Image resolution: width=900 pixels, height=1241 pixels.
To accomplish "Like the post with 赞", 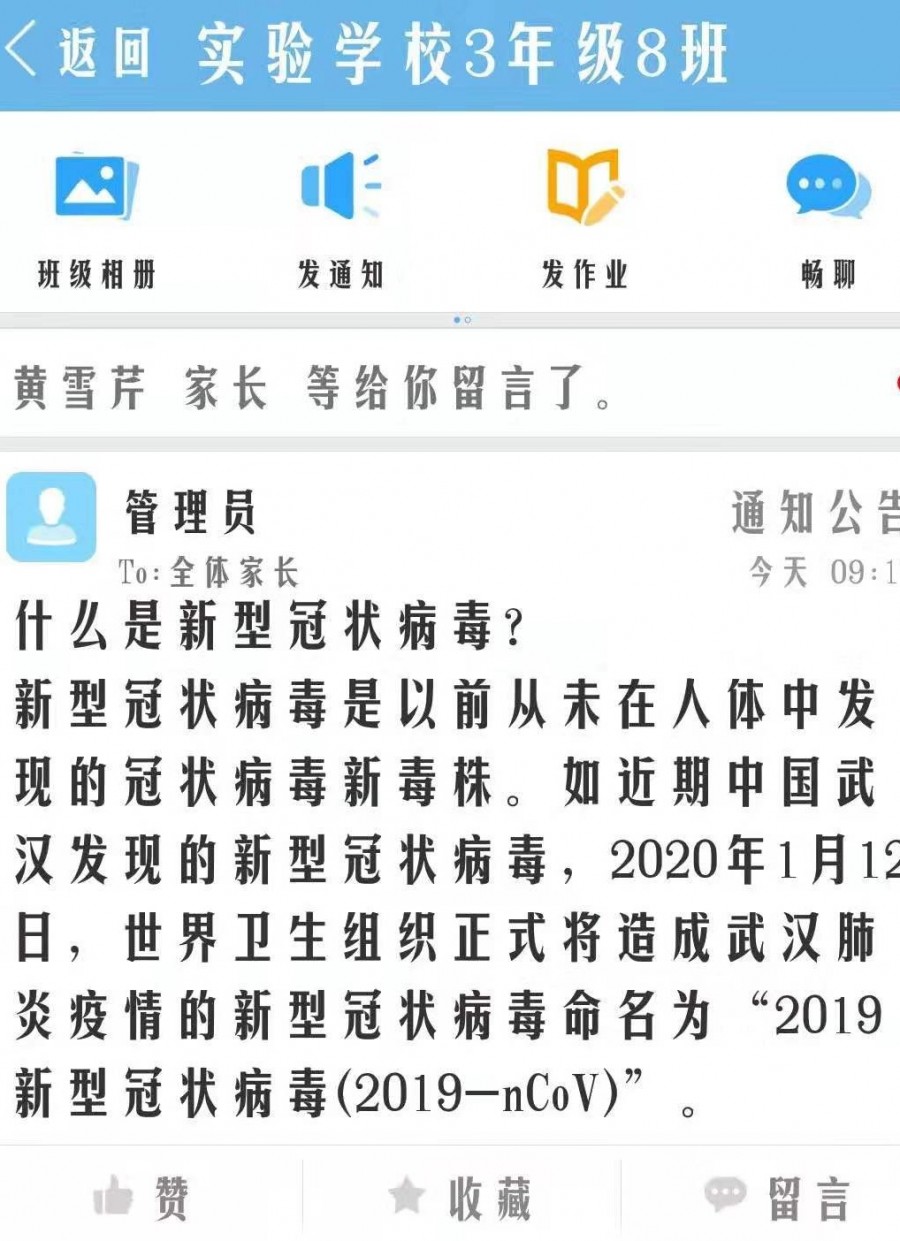I will (x=142, y=1197).
